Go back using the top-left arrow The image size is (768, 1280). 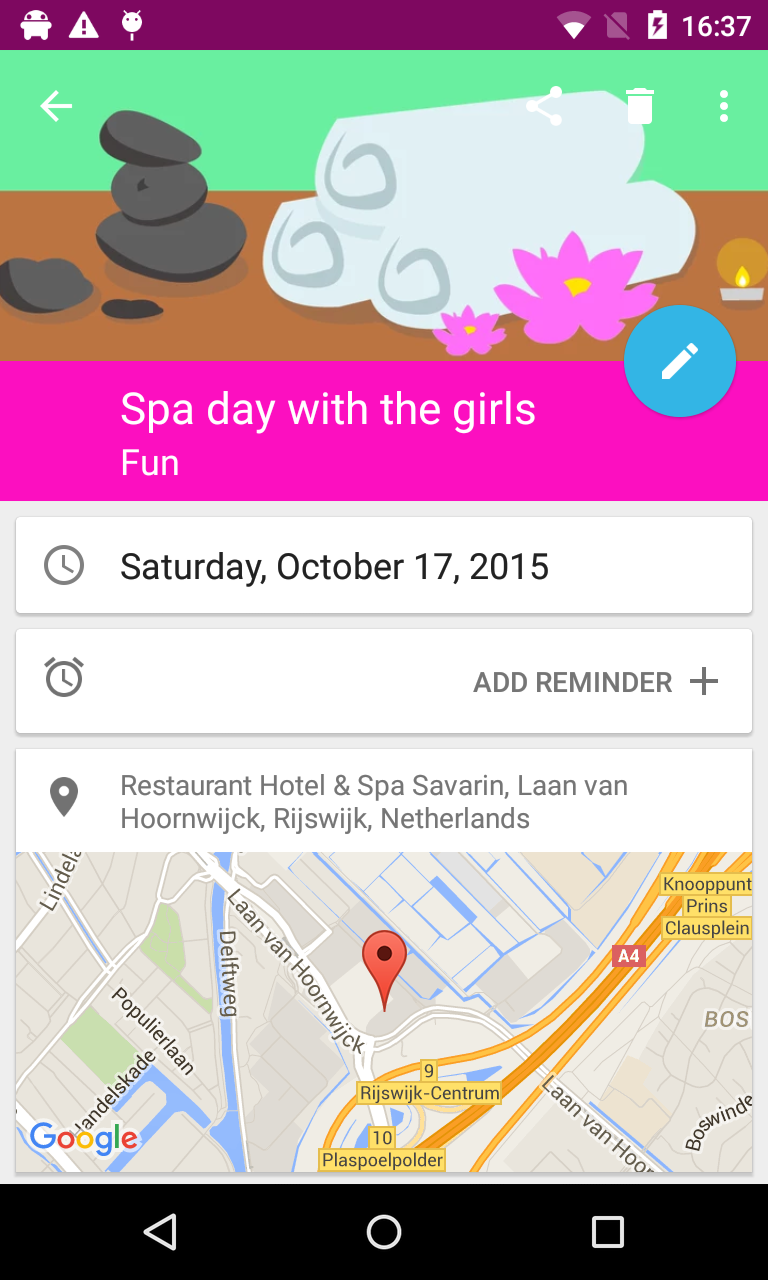pyautogui.click(x=56, y=106)
